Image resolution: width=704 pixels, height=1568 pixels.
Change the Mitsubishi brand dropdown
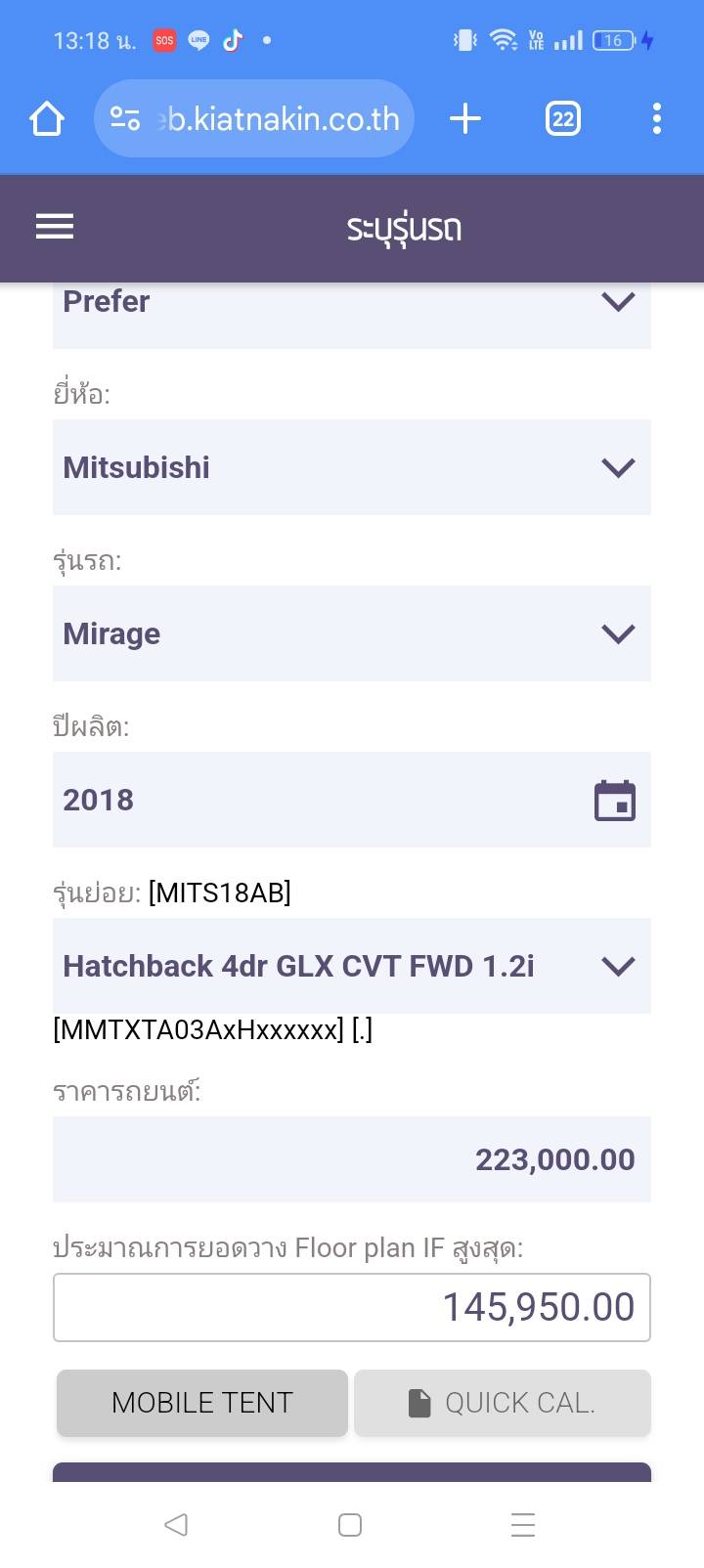tap(352, 467)
